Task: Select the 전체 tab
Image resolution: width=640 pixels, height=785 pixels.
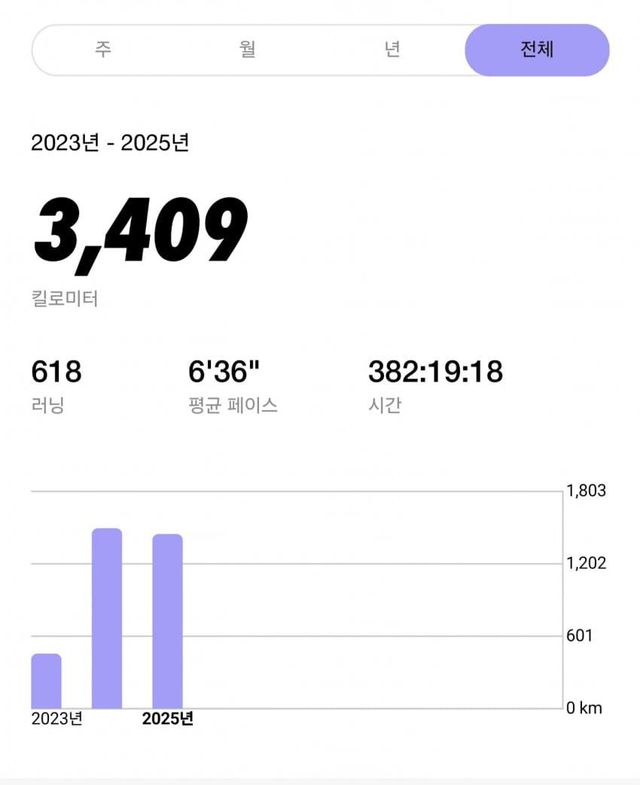Action: (537, 50)
